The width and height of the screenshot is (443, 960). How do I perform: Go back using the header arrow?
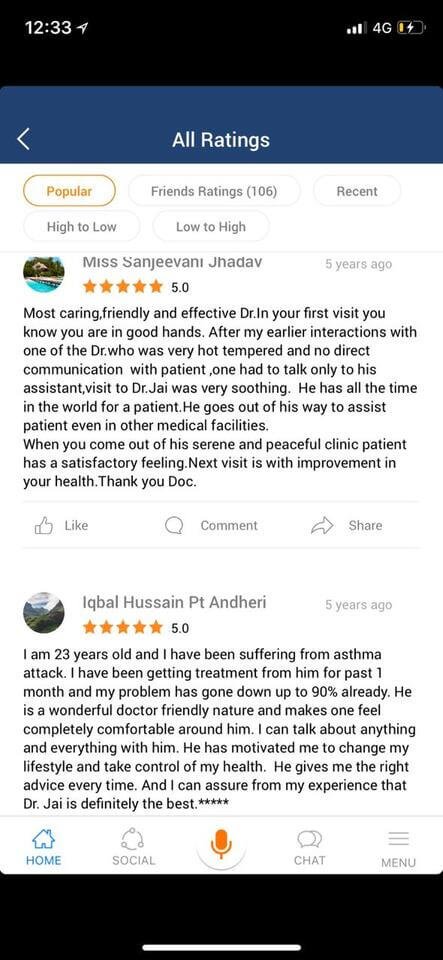pos(23,140)
